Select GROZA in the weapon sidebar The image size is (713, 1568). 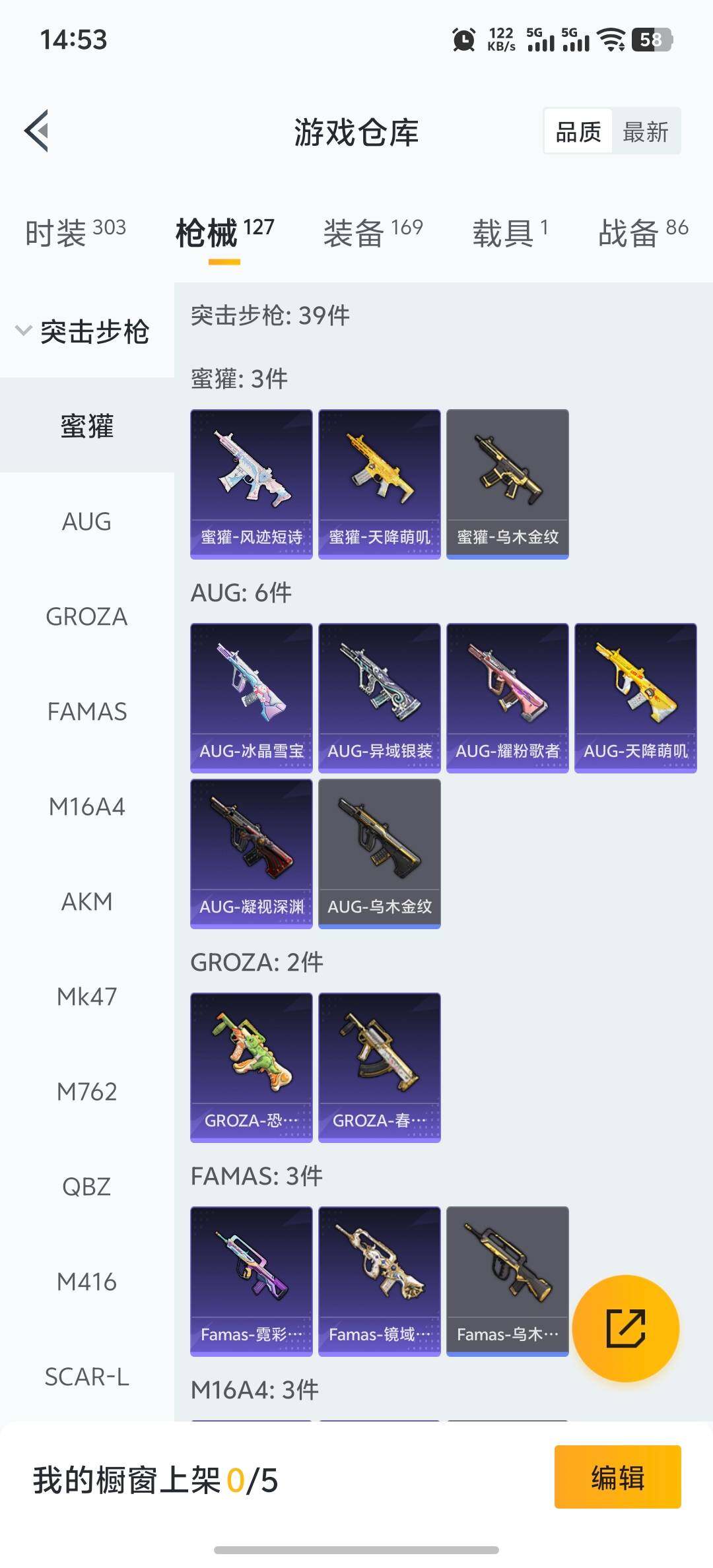(86, 616)
